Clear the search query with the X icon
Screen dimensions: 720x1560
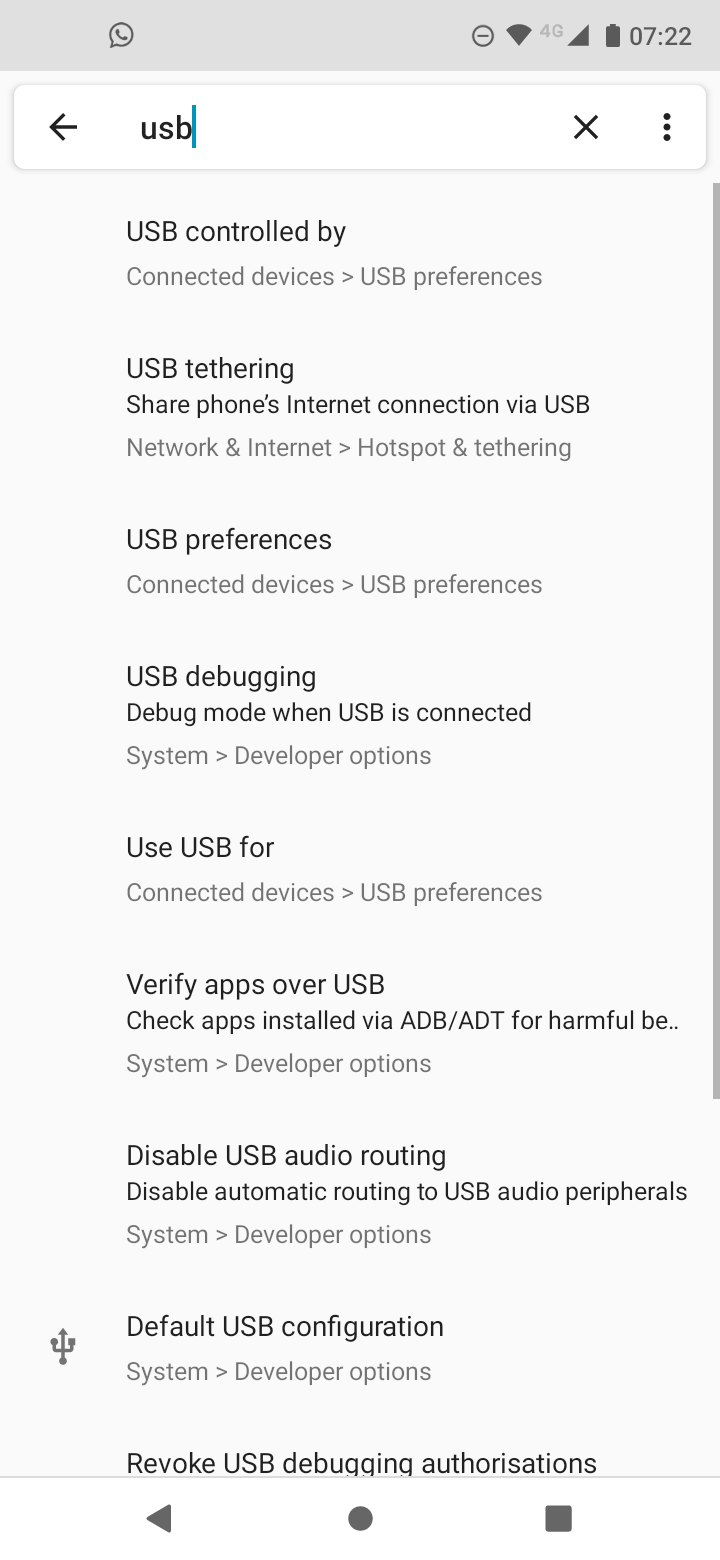584,126
